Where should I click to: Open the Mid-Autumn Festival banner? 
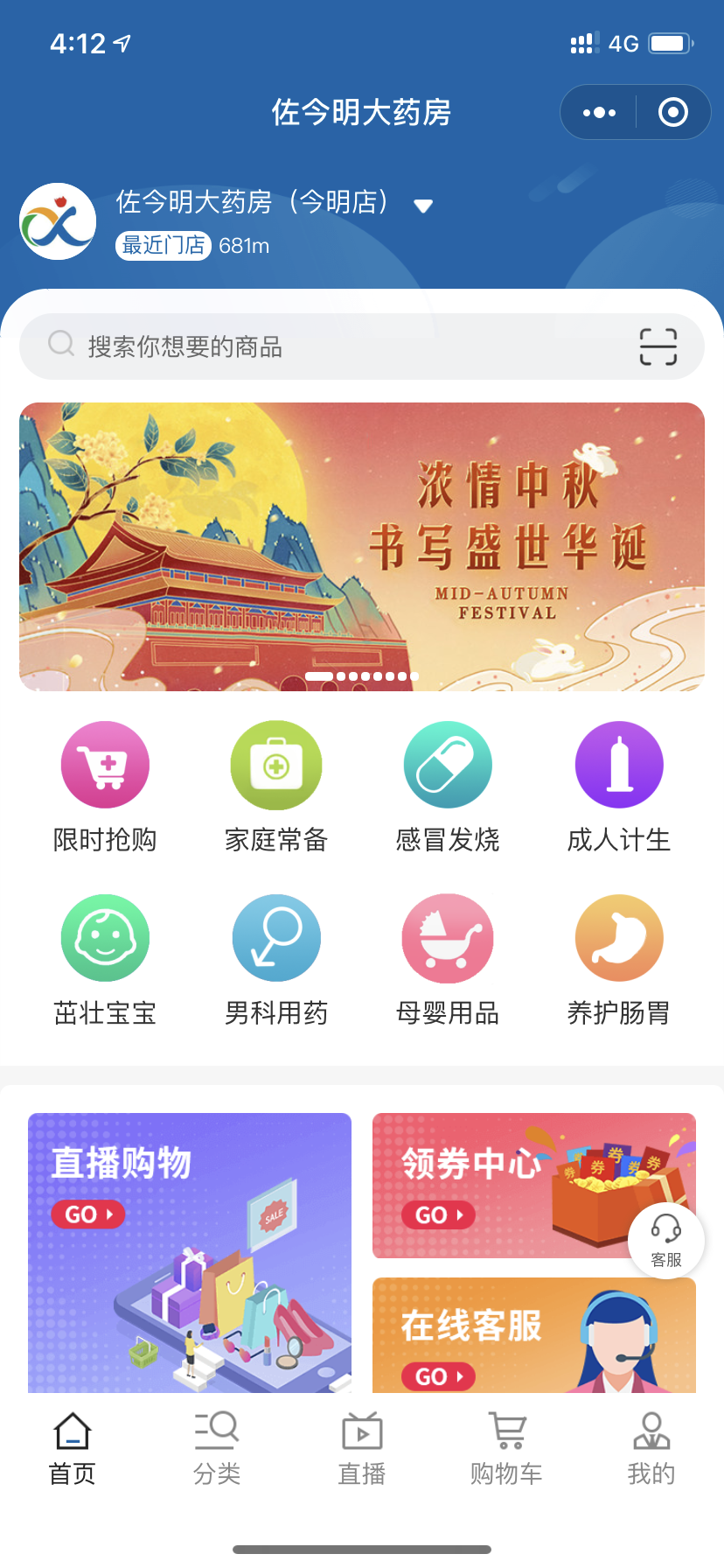[x=362, y=546]
